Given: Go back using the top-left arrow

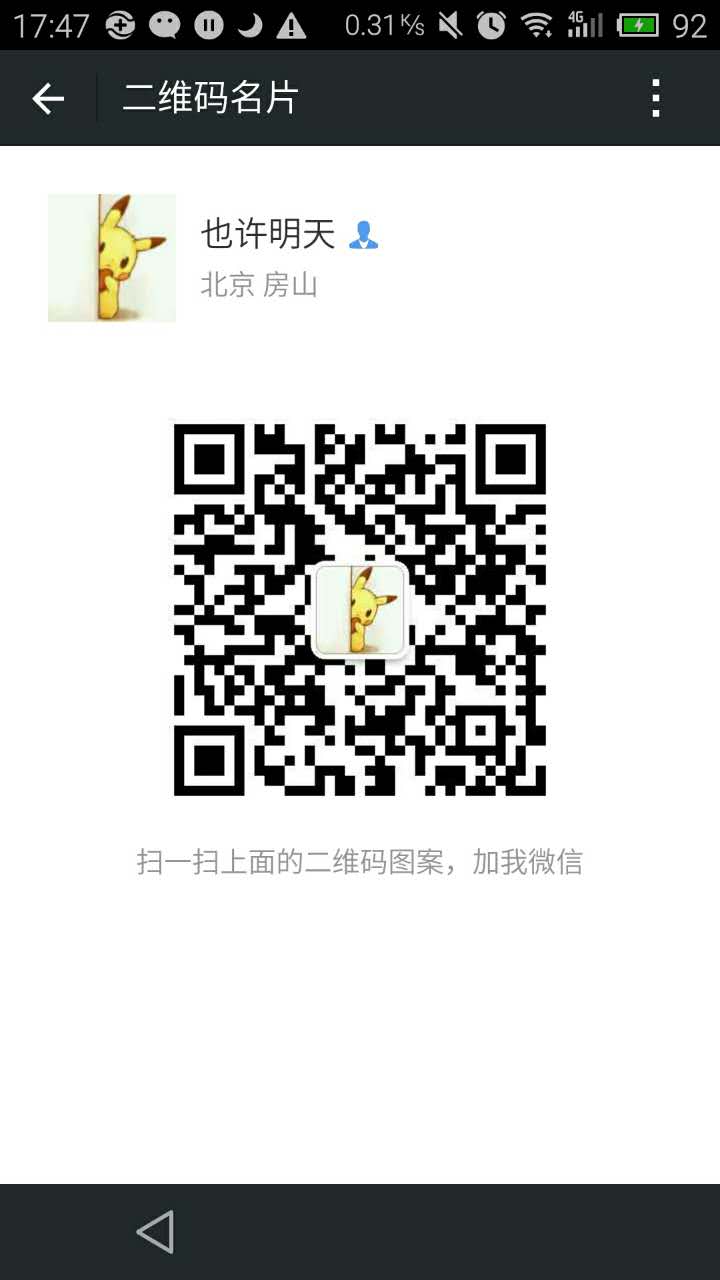Looking at the screenshot, I should [x=48, y=98].
